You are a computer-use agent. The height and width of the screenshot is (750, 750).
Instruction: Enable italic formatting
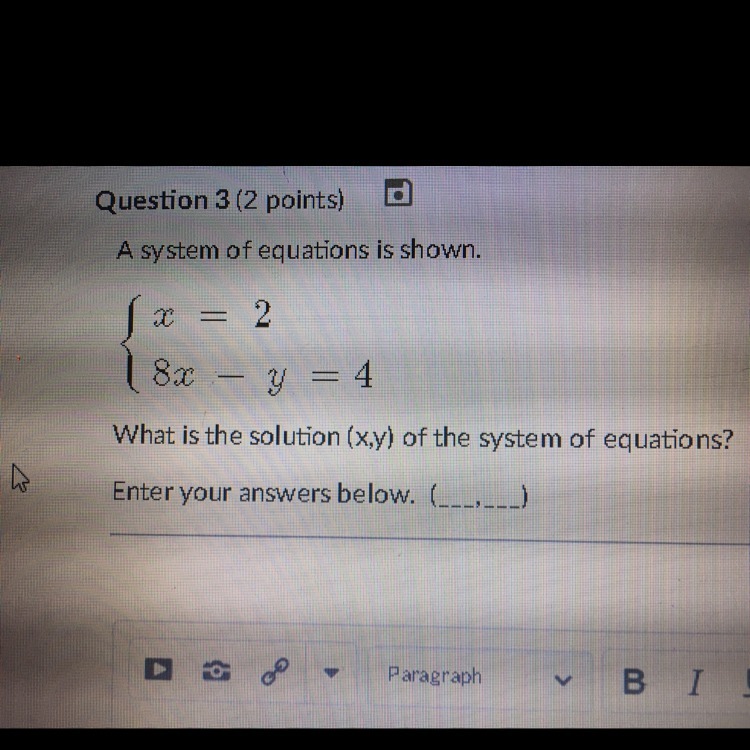point(695,682)
